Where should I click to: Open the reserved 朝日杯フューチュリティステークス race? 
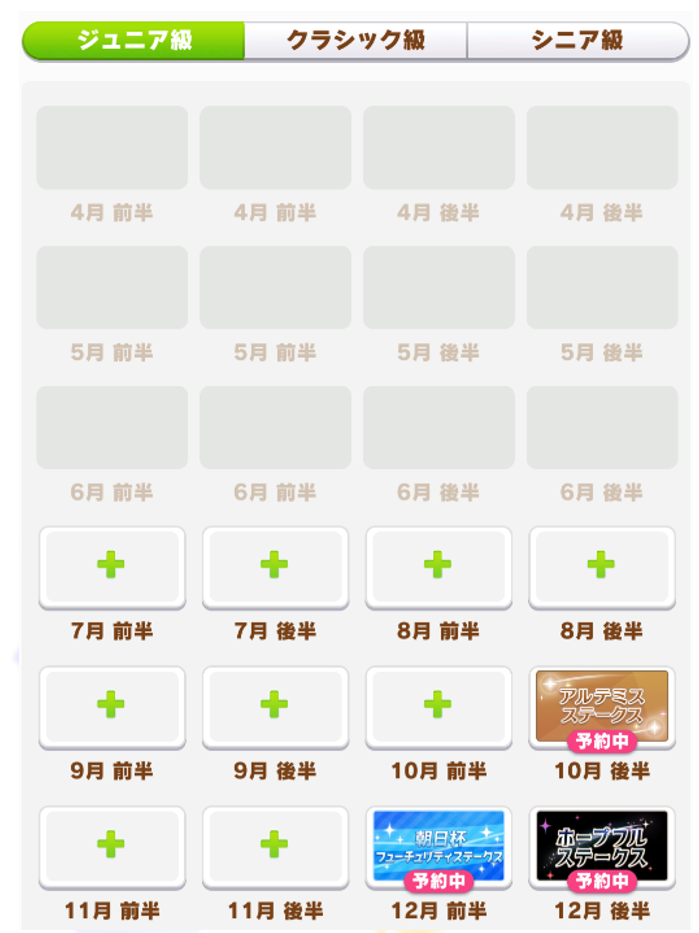tap(438, 845)
